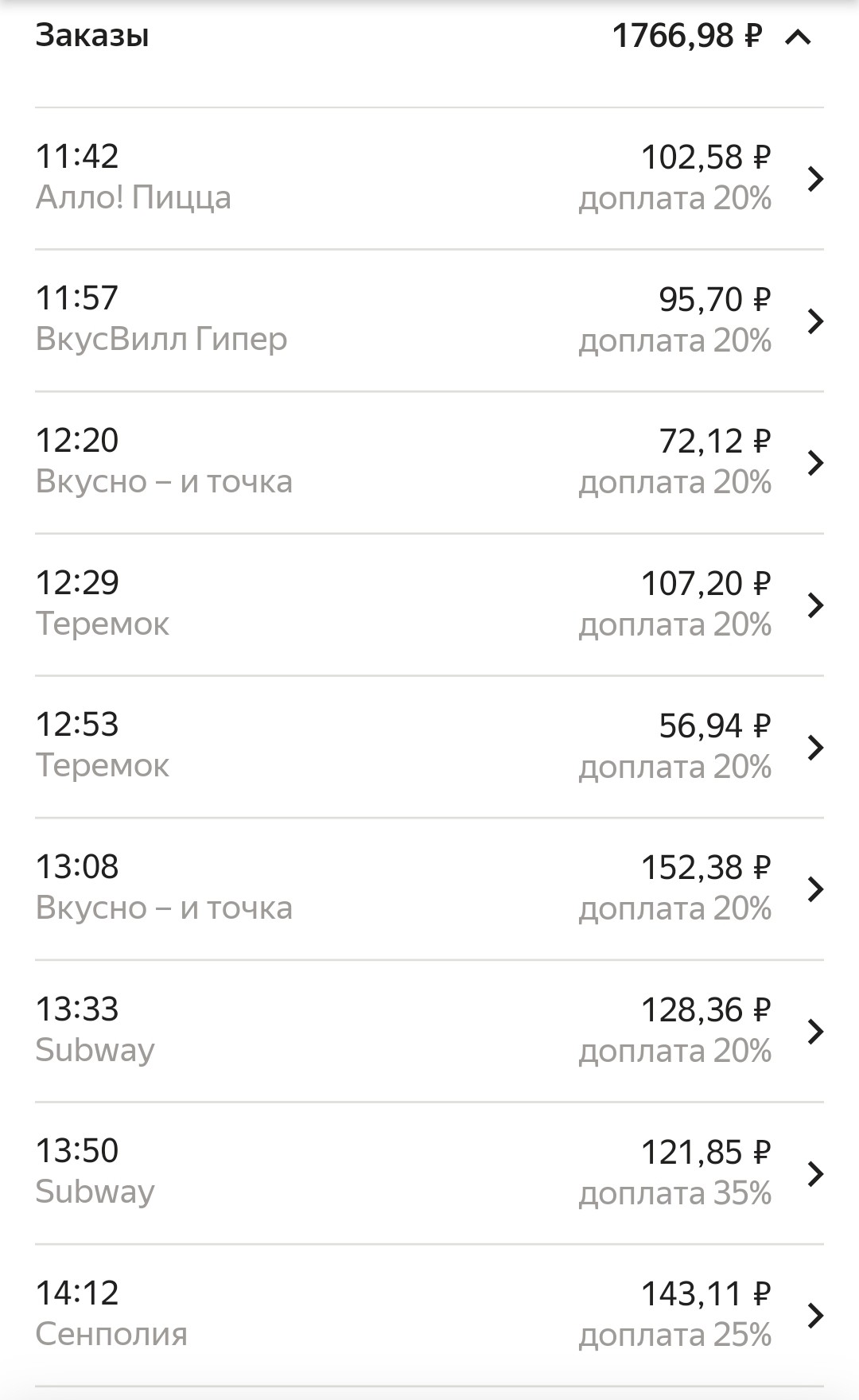Open the 12:20 Вкусно – и точка order
Viewport: 859px width, 1400px height.
point(429,463)
